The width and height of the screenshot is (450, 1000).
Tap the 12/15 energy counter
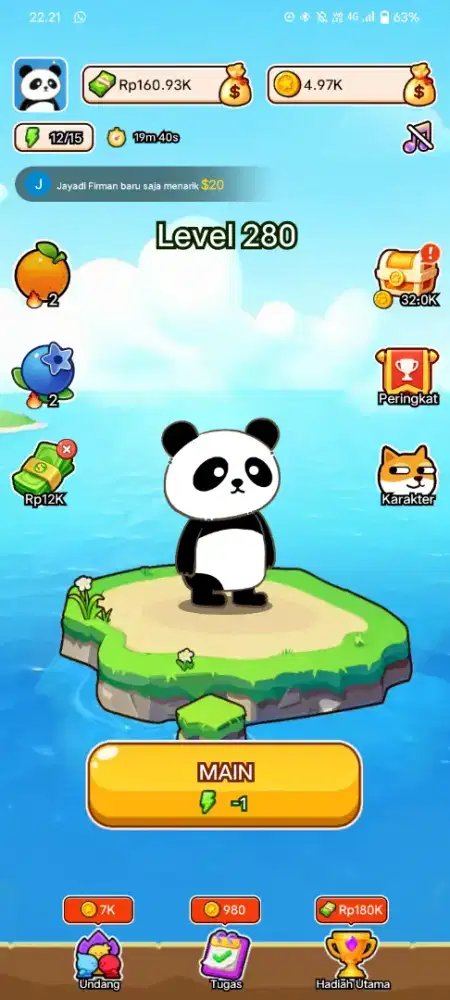click(x=54, y=137)
